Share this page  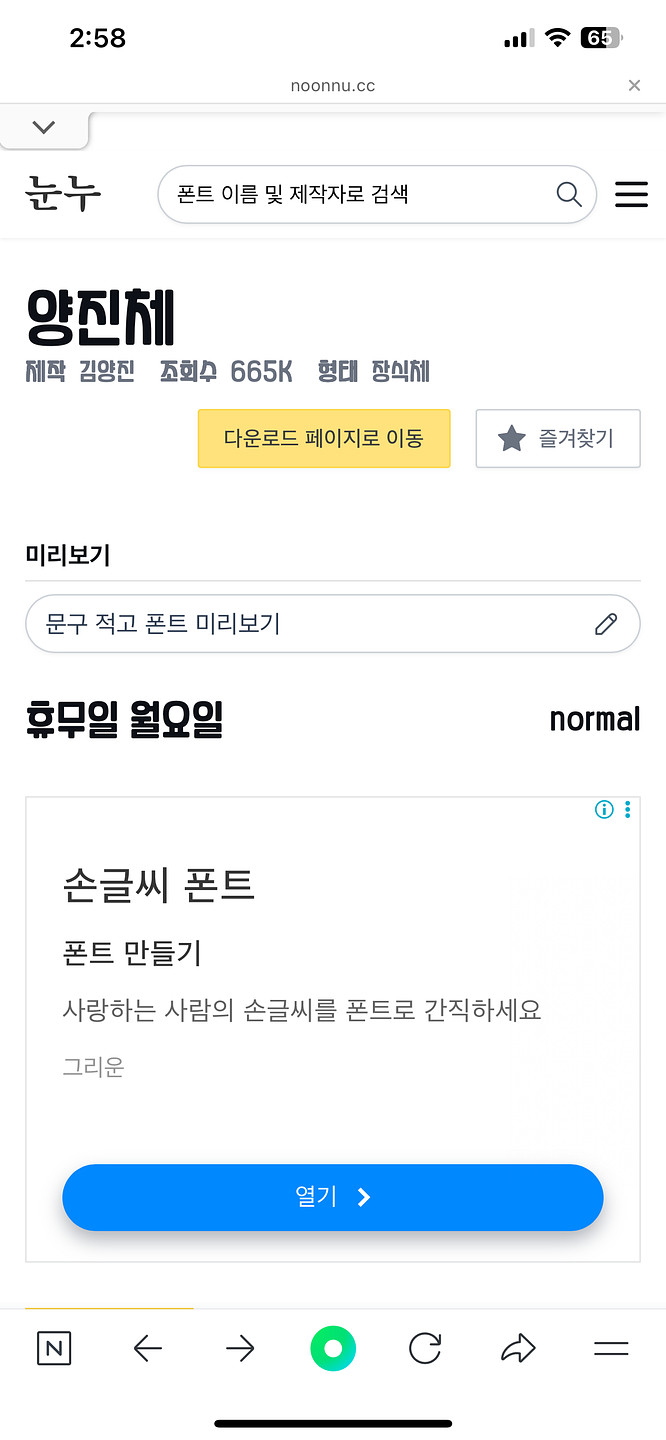(518, 1349)
